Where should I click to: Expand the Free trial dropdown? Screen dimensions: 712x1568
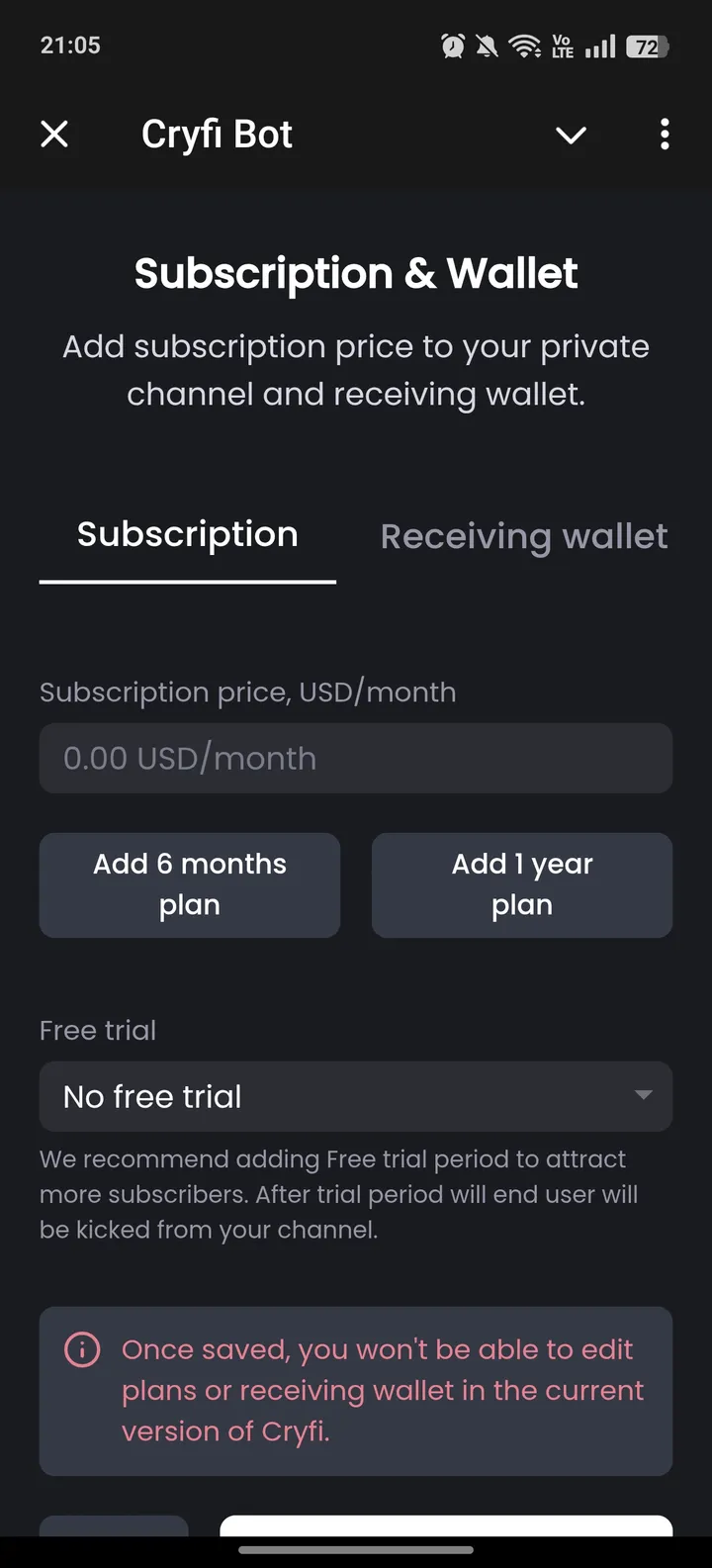coord(356,1096)
